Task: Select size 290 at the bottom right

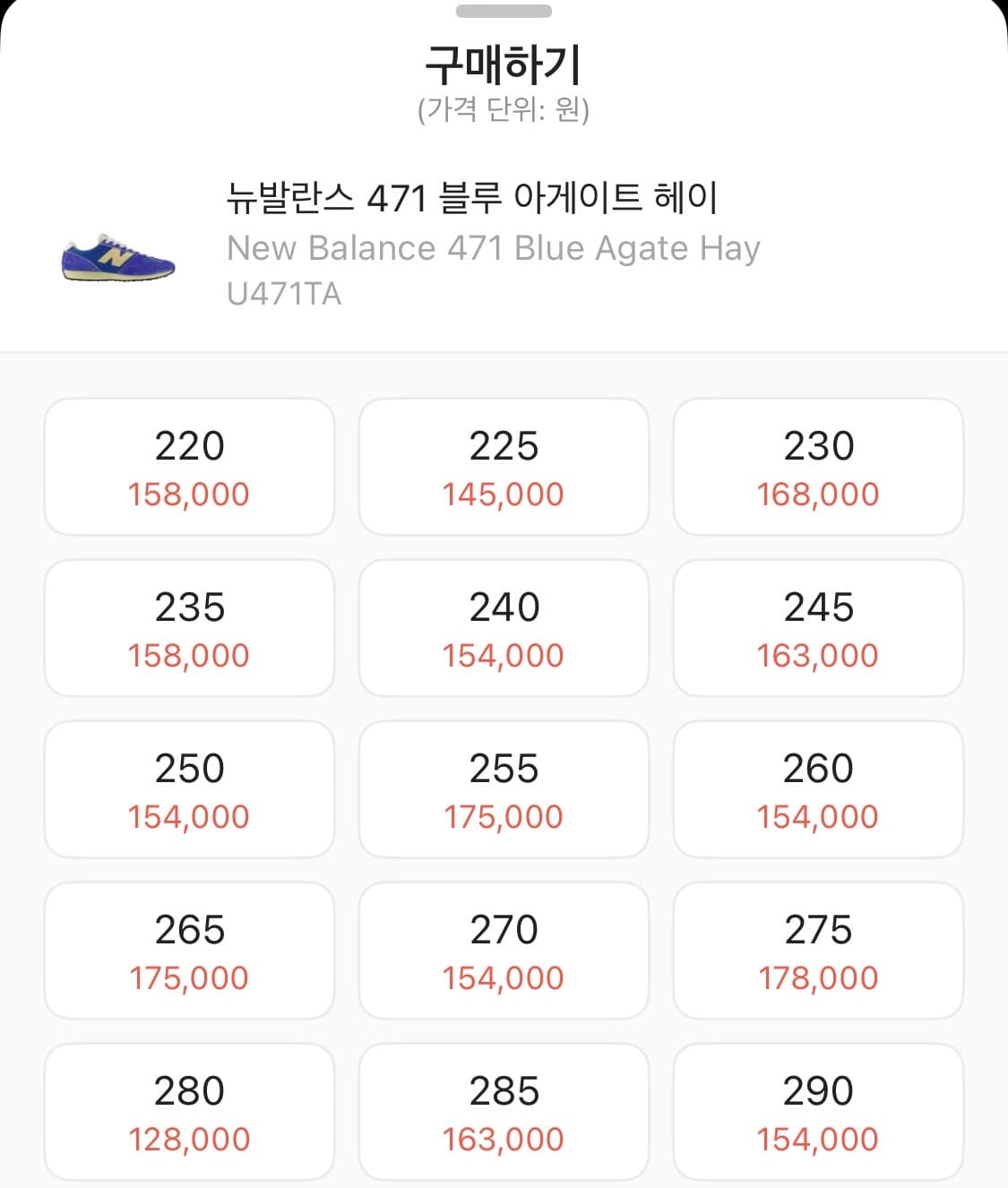Action: point(818,1111)
